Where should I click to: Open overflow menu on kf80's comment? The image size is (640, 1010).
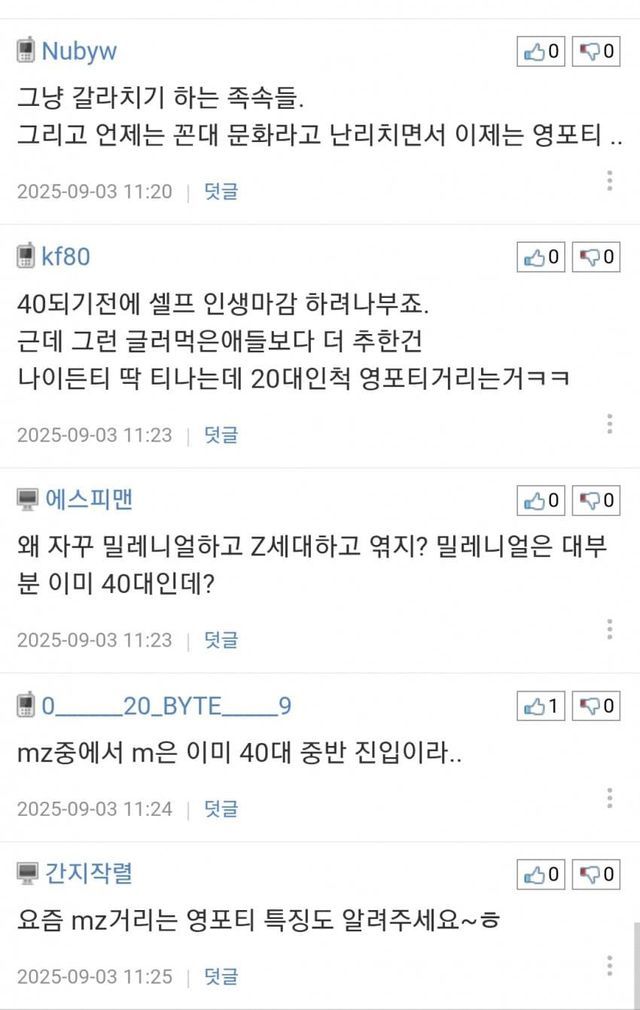(x=609, y=424)
